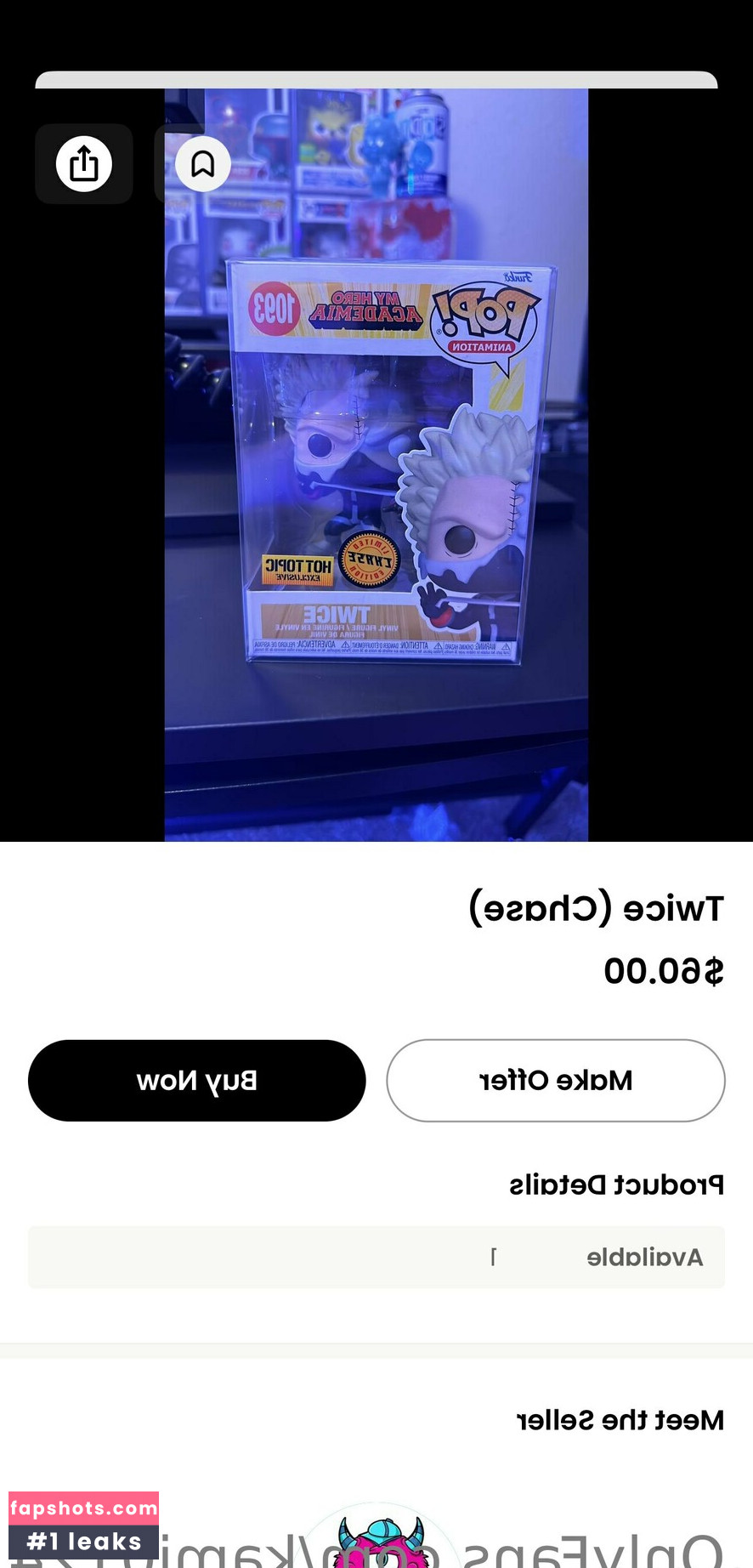
Task: Tap the Buy Now button
Action: [x=197, y=1080]
